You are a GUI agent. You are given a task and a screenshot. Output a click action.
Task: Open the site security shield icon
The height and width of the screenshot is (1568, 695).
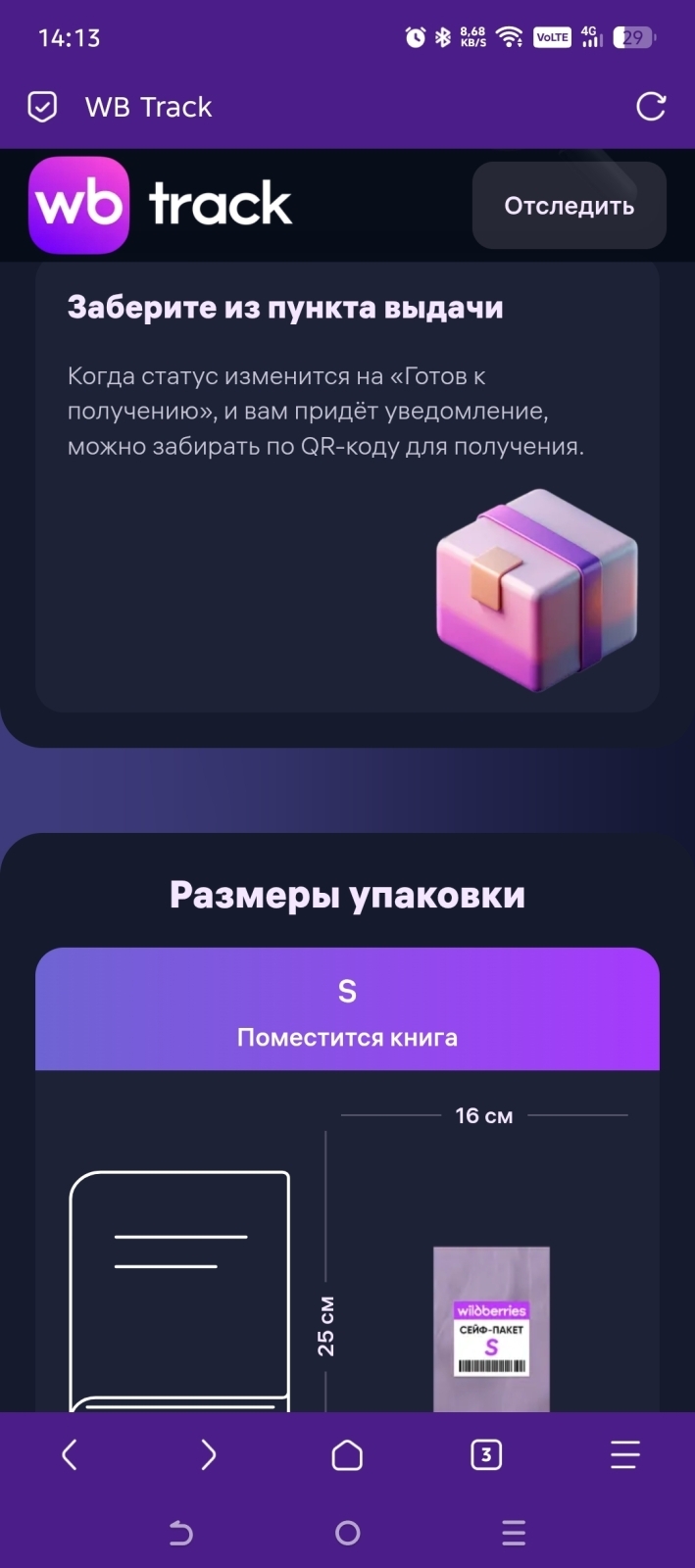click(42, 107)
